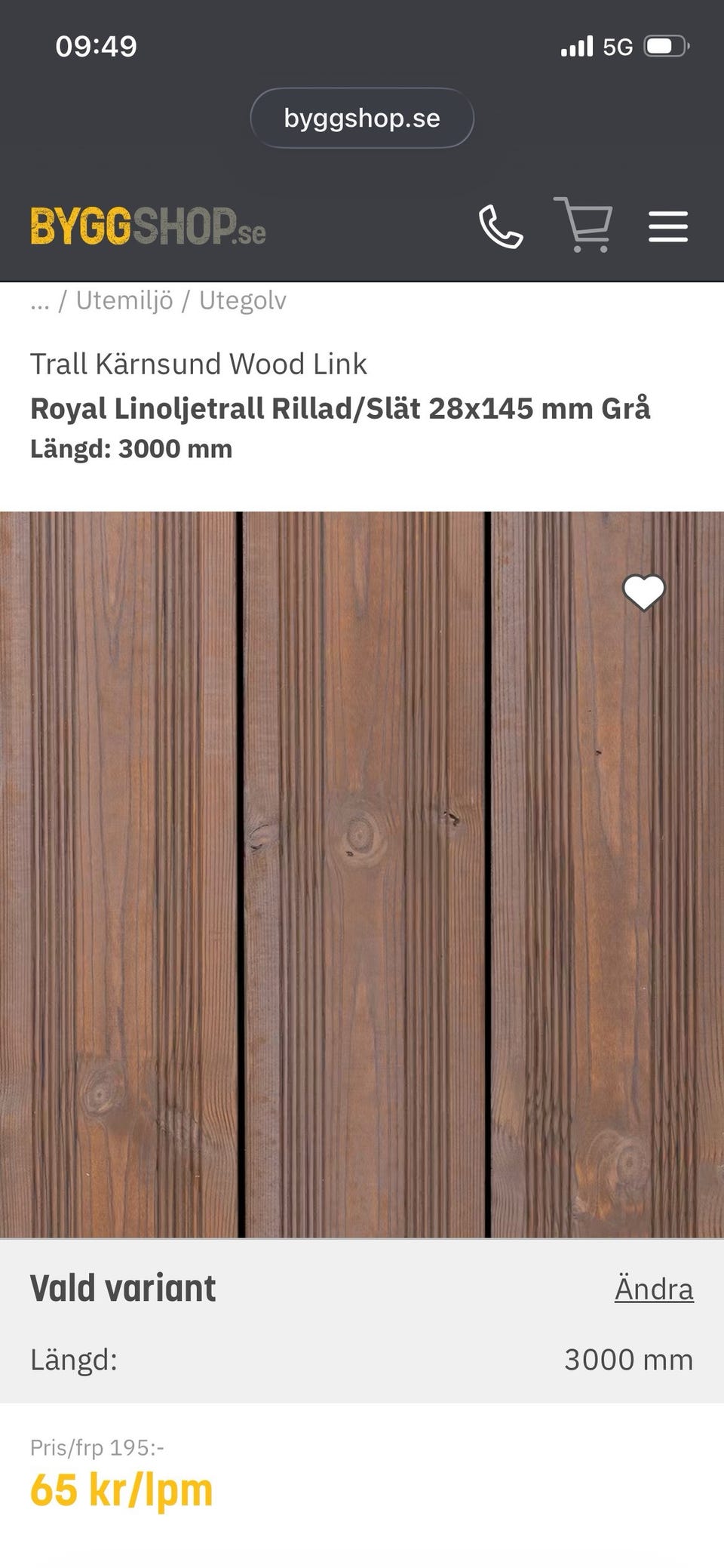This screenshot has width=724, height=1568.
Task: Open the hamburger navigation menu
Action: click(x=668, y=226)
